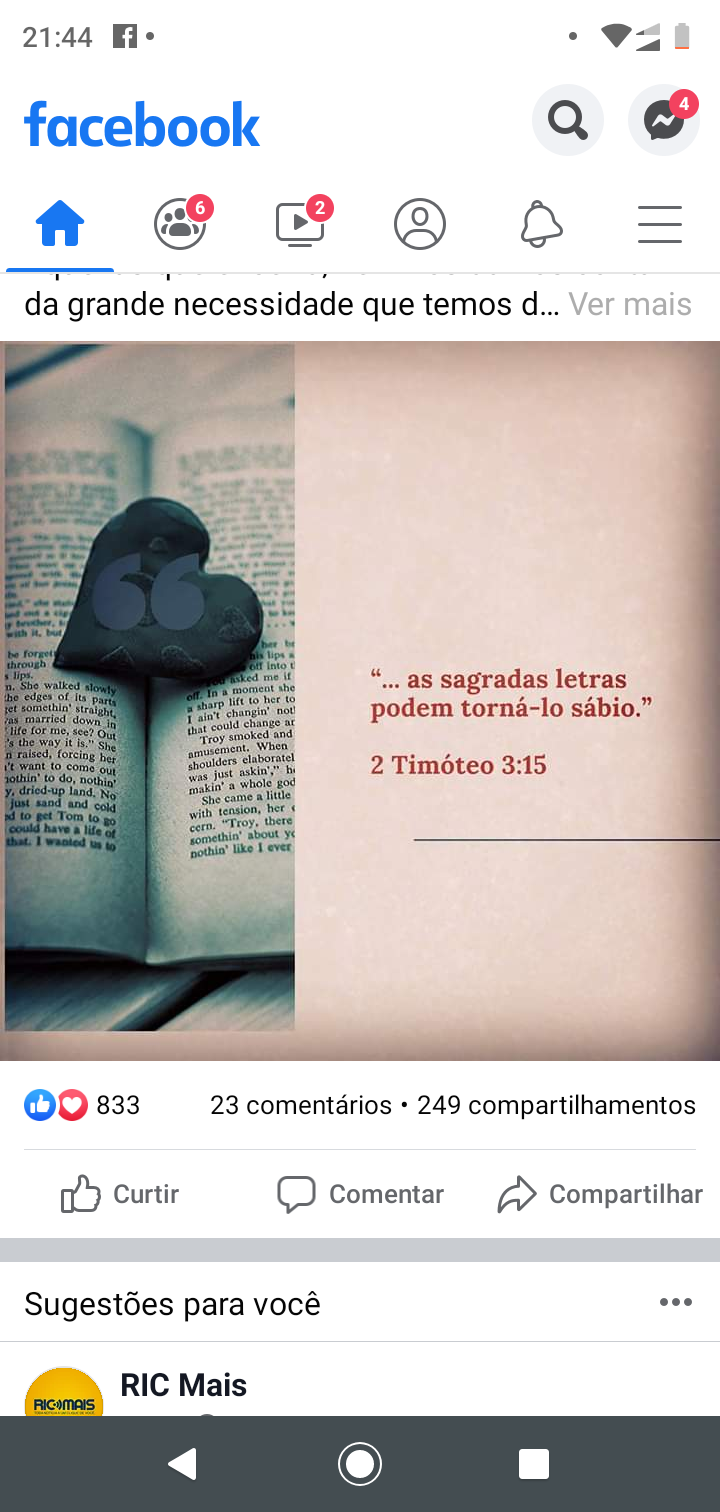Open the notifications bell tab
Screen dimensions: 720x1512
click(x=541, y=223)
